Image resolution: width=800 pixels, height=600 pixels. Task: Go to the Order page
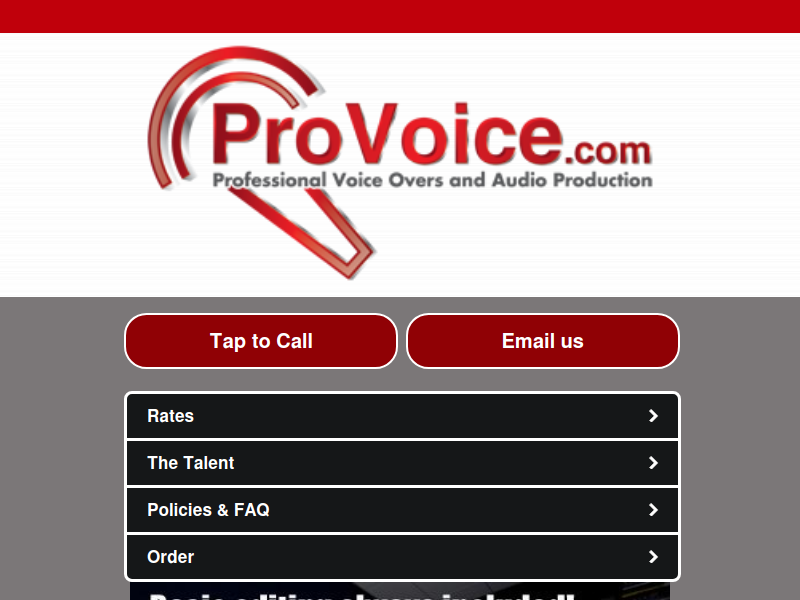(402, 557)
